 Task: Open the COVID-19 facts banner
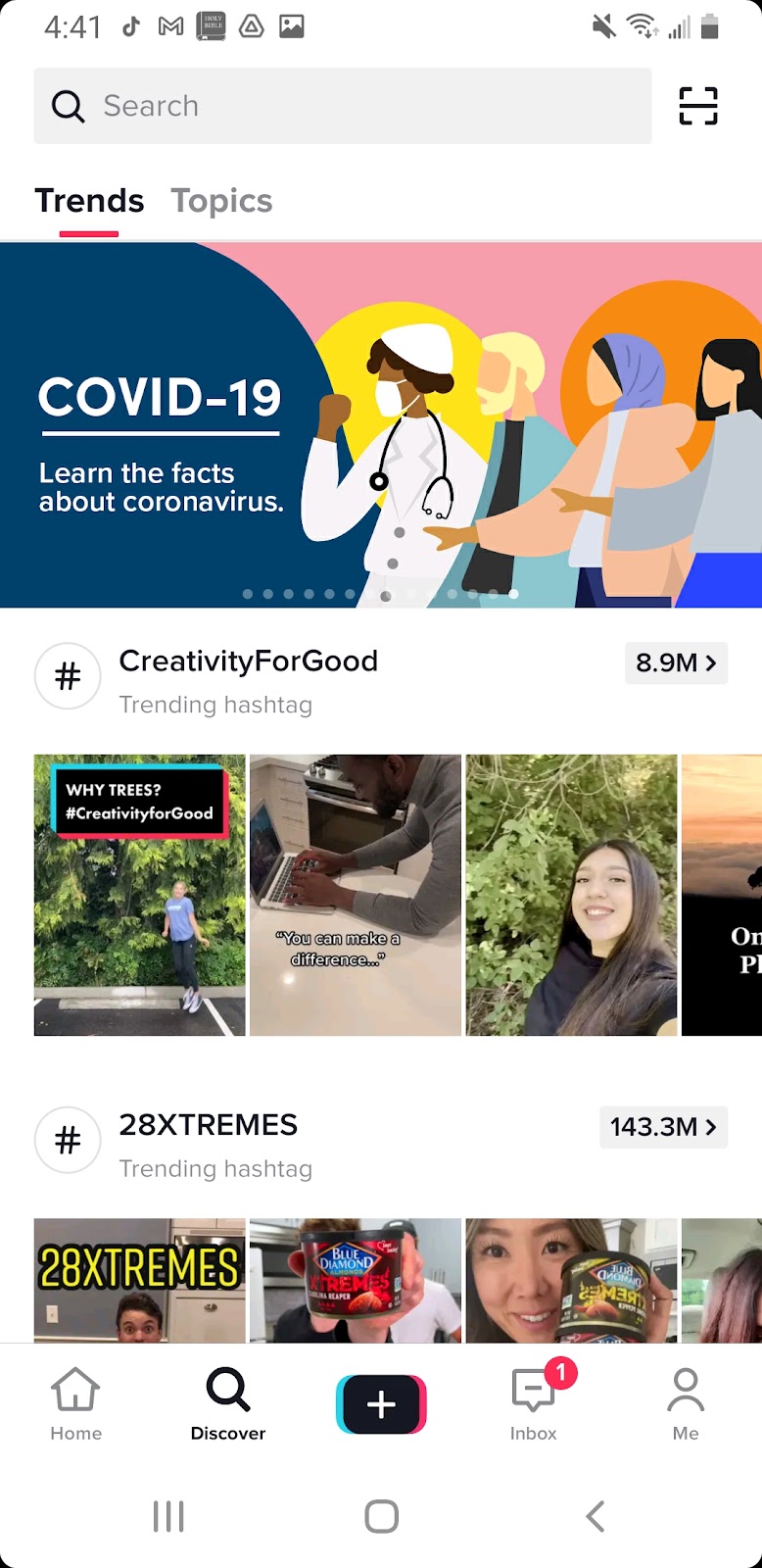[381, 424]
